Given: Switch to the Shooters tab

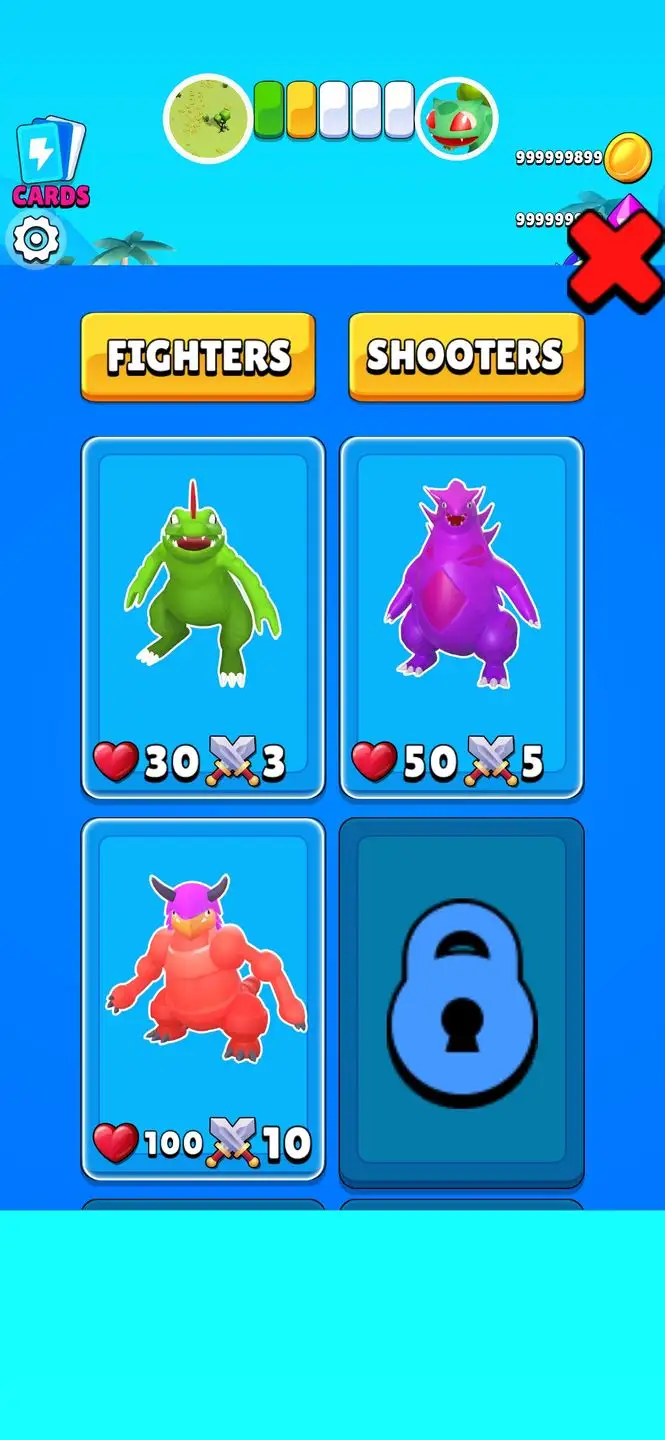Looking at the screenshot, I should (x=466, y=357).
